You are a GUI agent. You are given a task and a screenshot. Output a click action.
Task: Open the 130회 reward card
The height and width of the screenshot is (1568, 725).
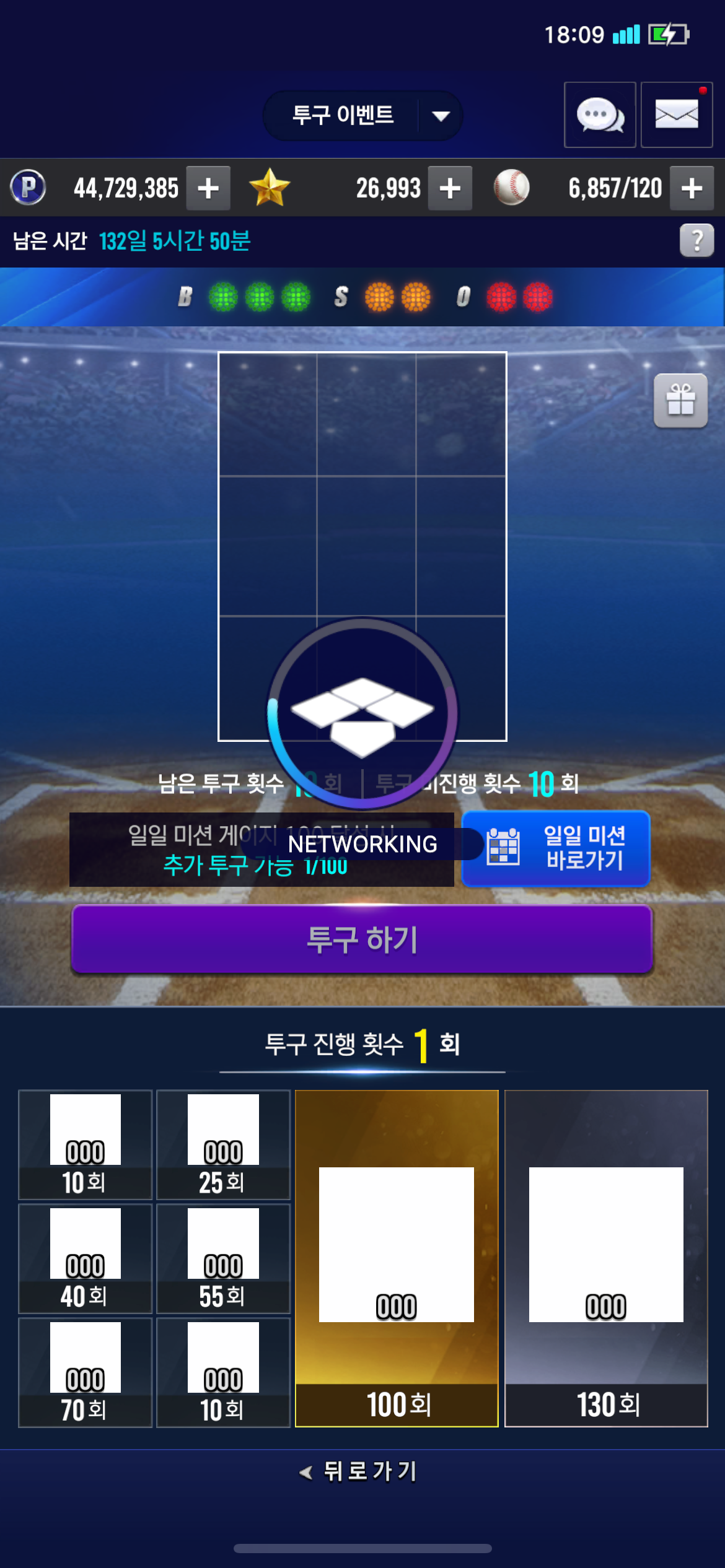(606, 1258)
